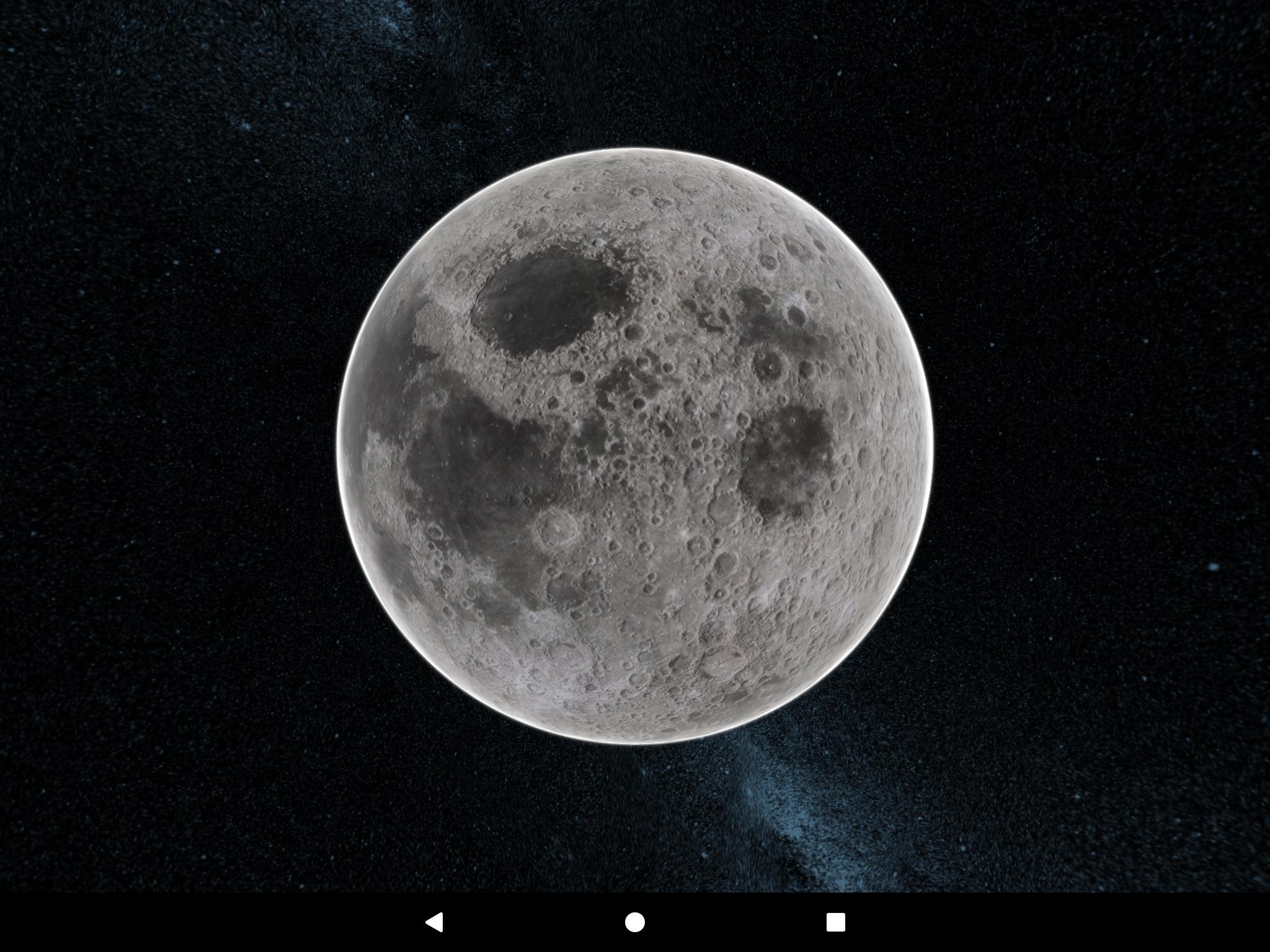The image size is (1270, 952).
Task: Go back using the system back button
Action: [435, 922]
